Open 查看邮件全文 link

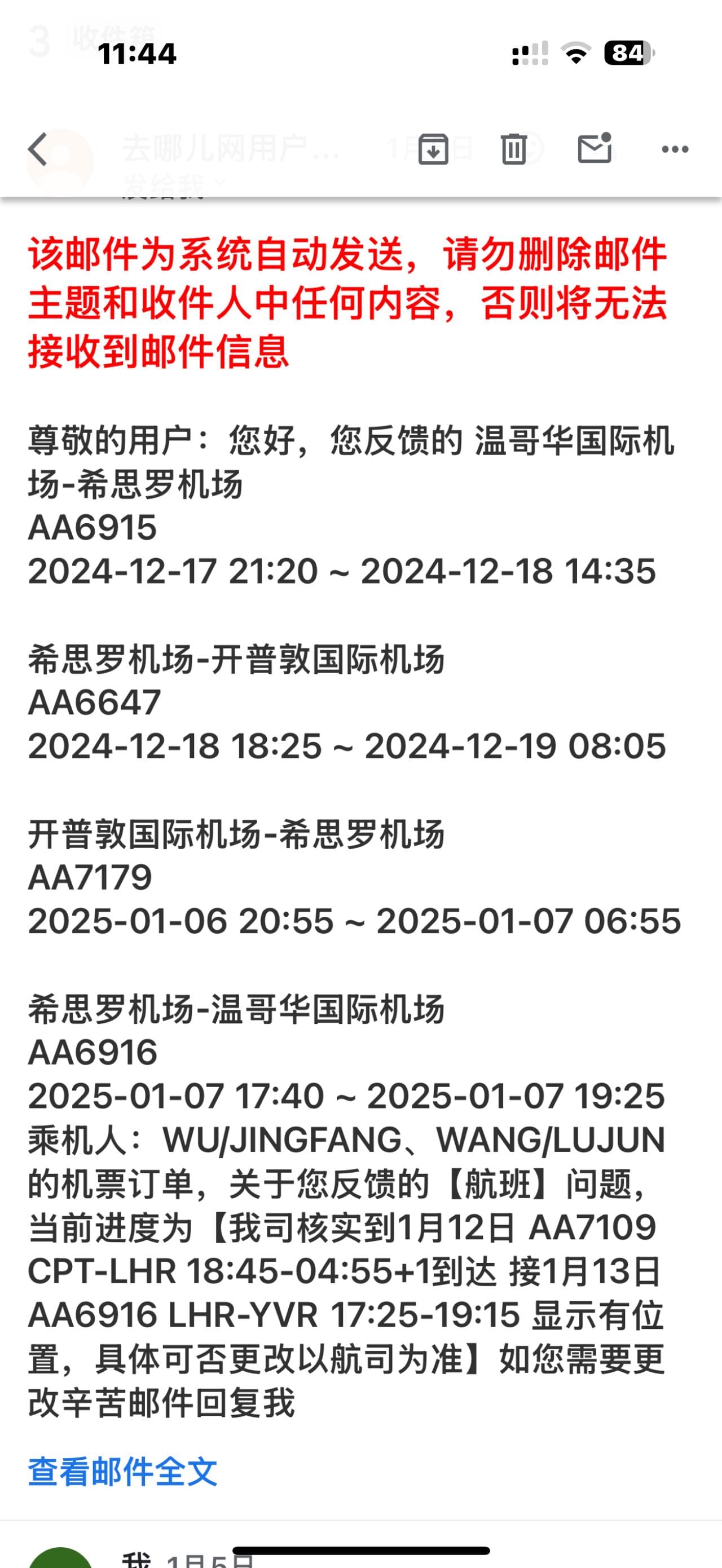(x=122, y=1472)
